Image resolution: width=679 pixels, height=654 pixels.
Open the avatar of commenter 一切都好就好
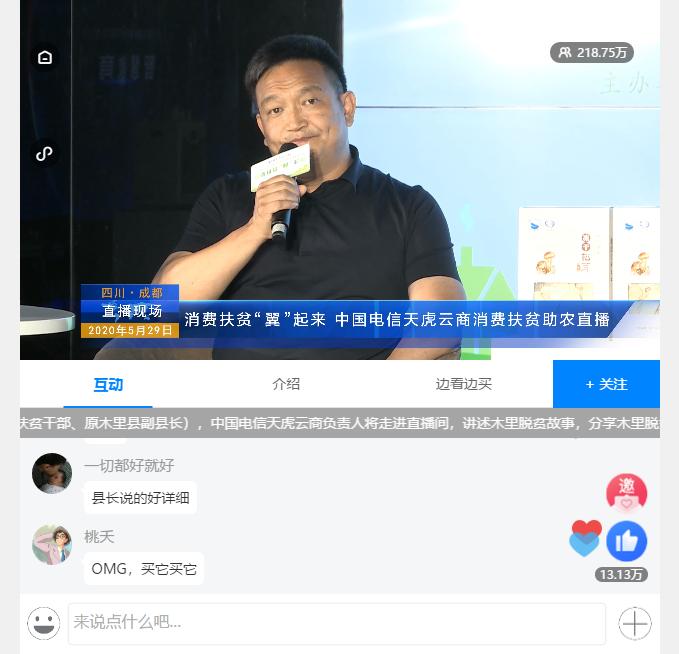click(52, 473)
